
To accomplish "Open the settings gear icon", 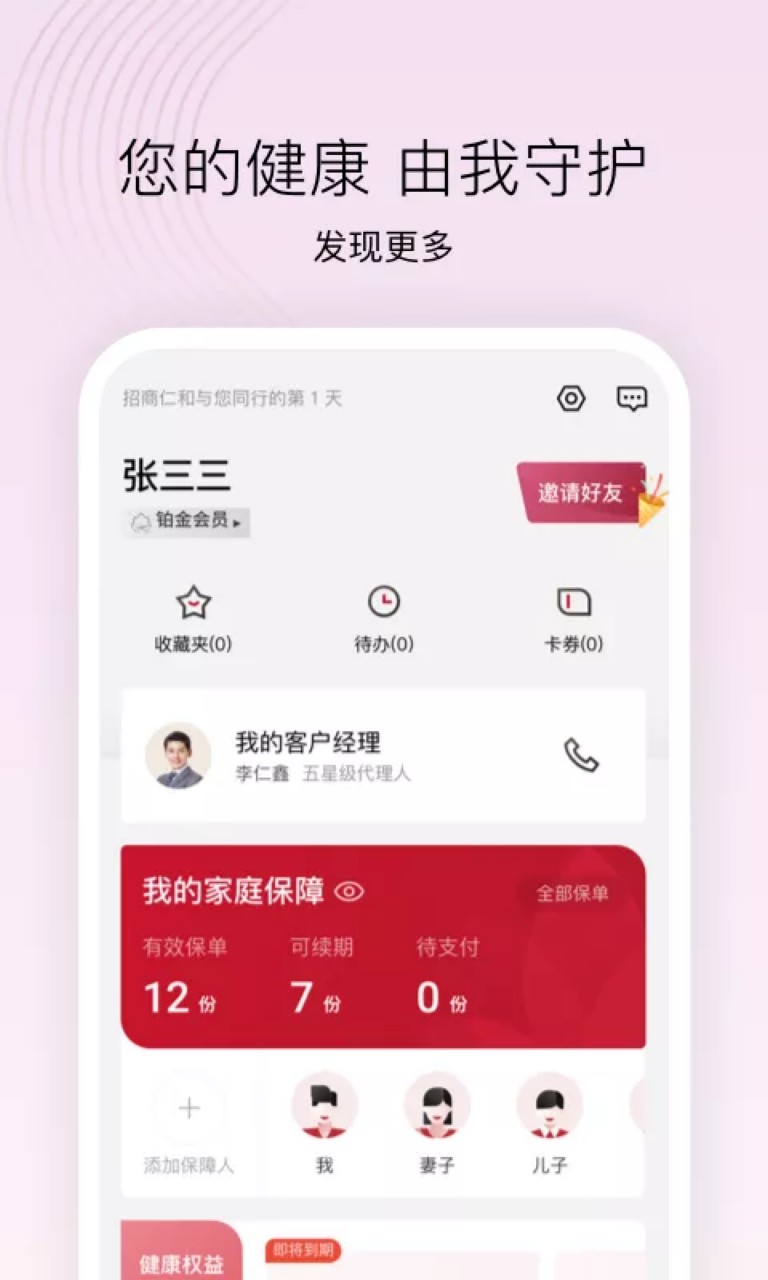I will (x=570, y=398).
